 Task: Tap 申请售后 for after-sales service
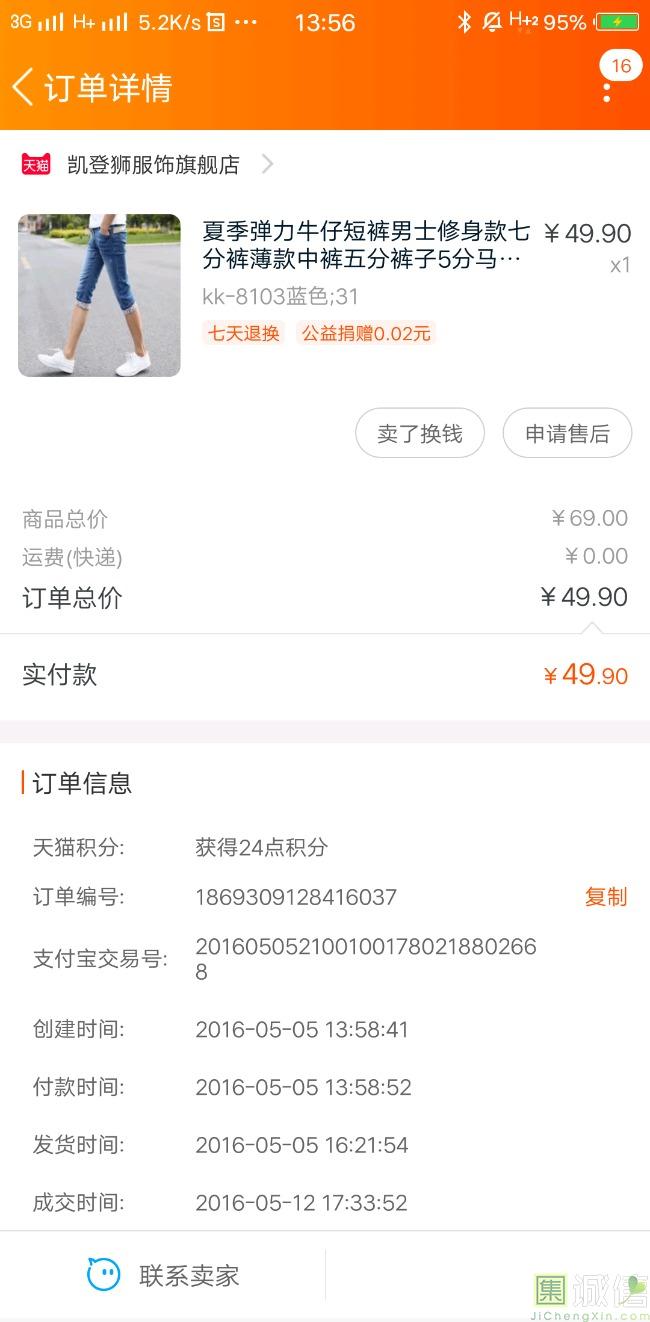coord(567,434)
